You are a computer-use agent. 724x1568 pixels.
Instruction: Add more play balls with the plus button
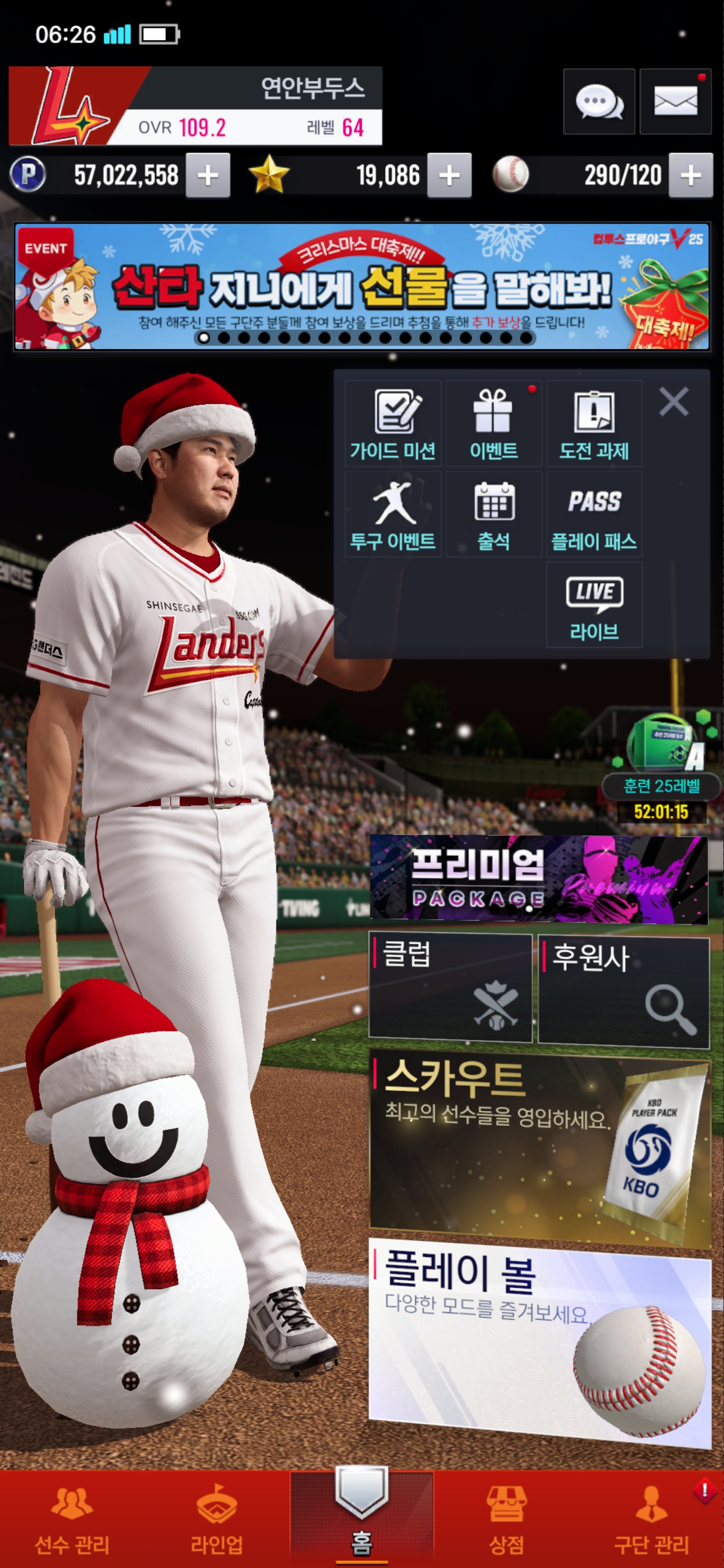click(x=690, y=175)
